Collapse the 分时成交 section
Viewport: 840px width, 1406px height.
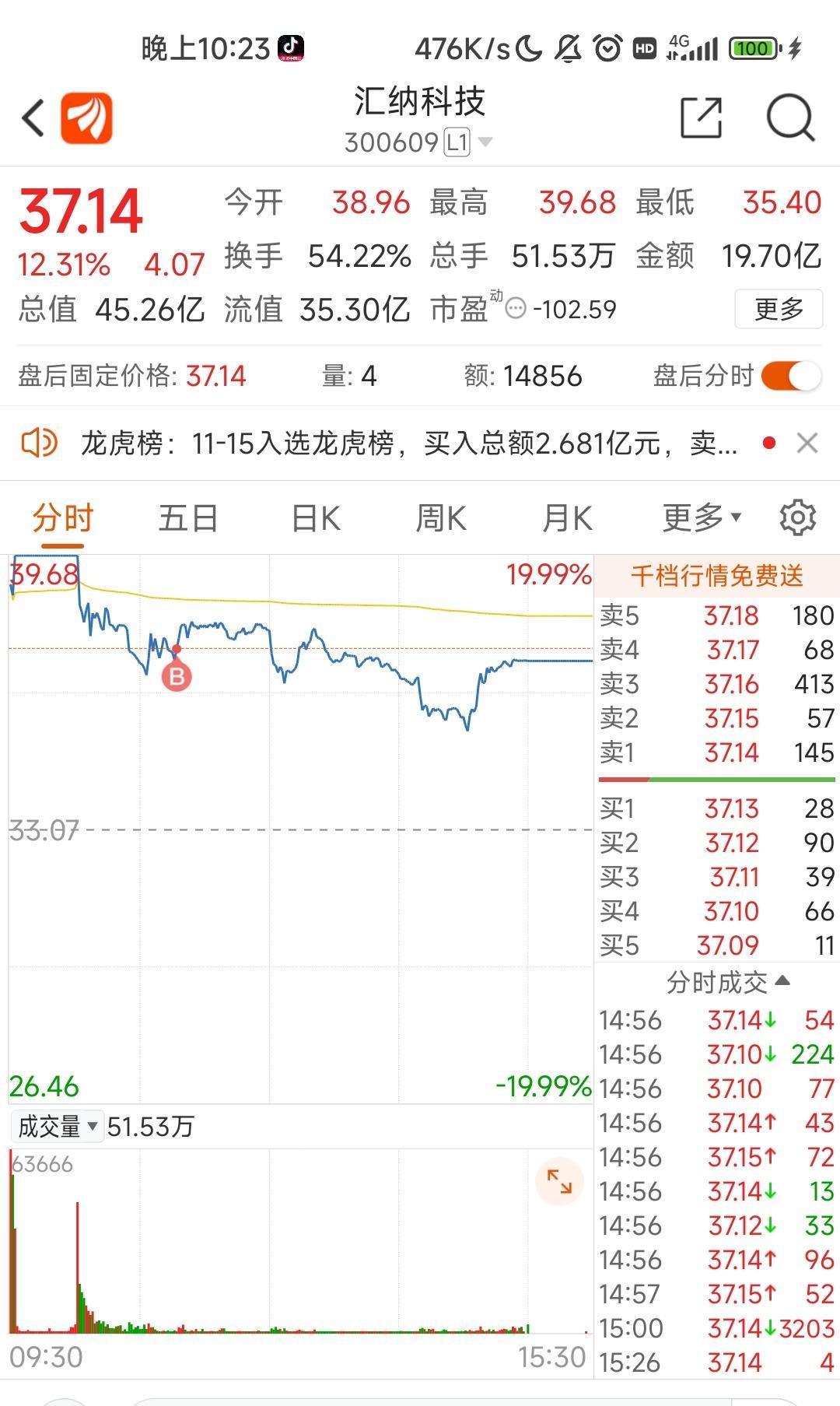pos(727,982)
